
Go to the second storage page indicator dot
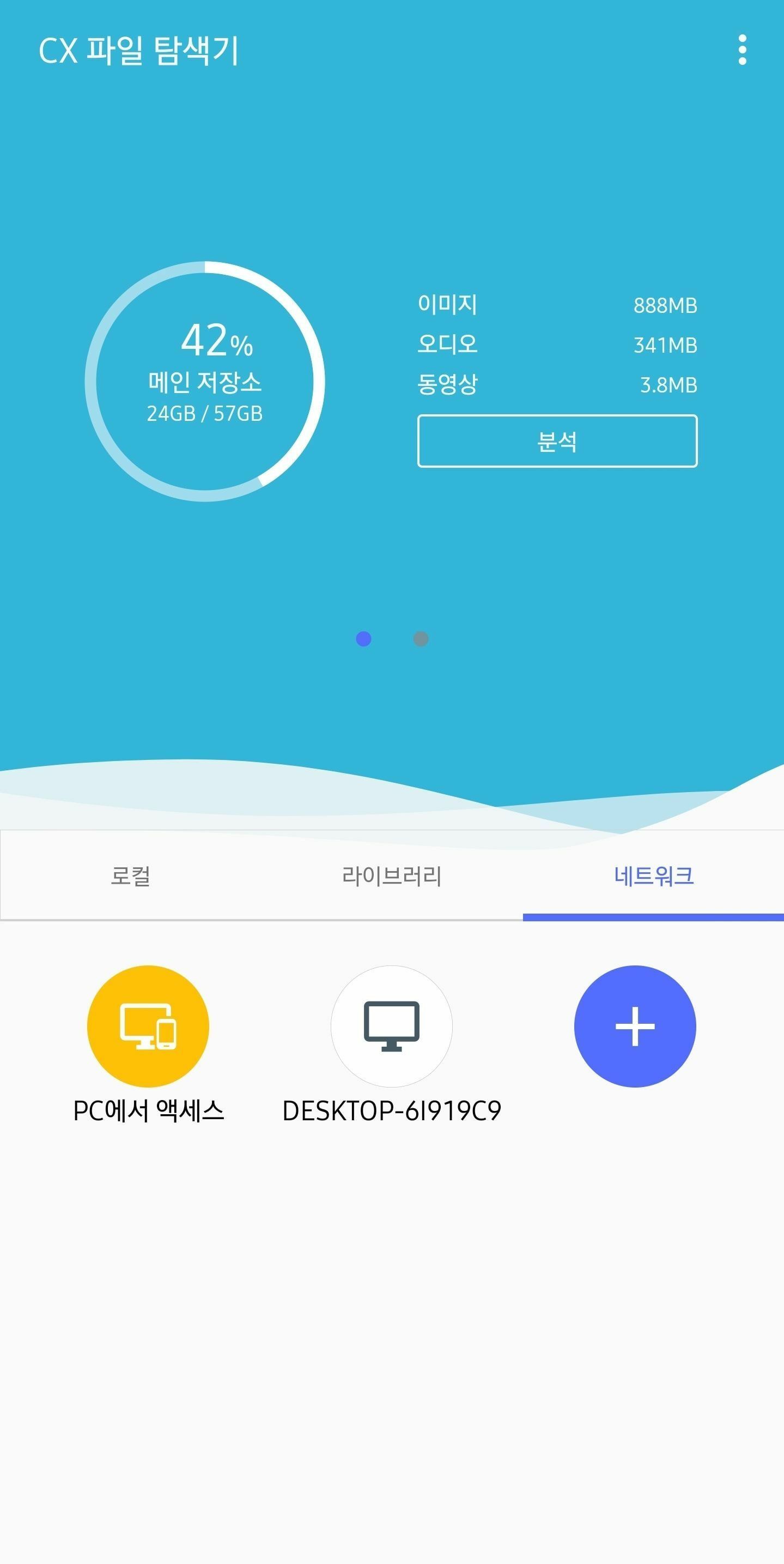pos(421,639)
